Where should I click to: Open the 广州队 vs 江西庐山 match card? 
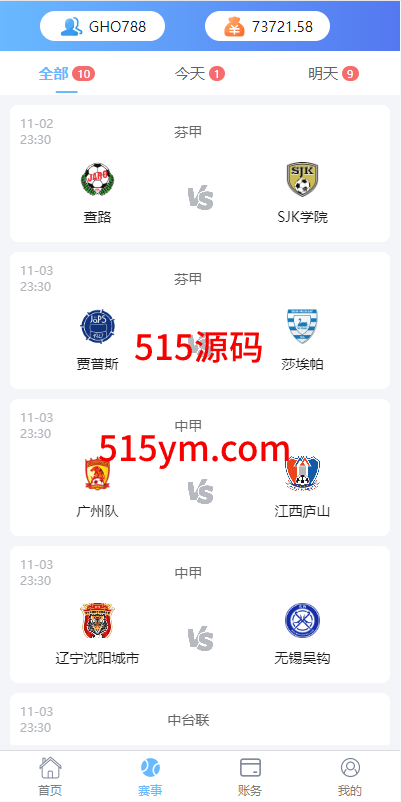(200, 467)
